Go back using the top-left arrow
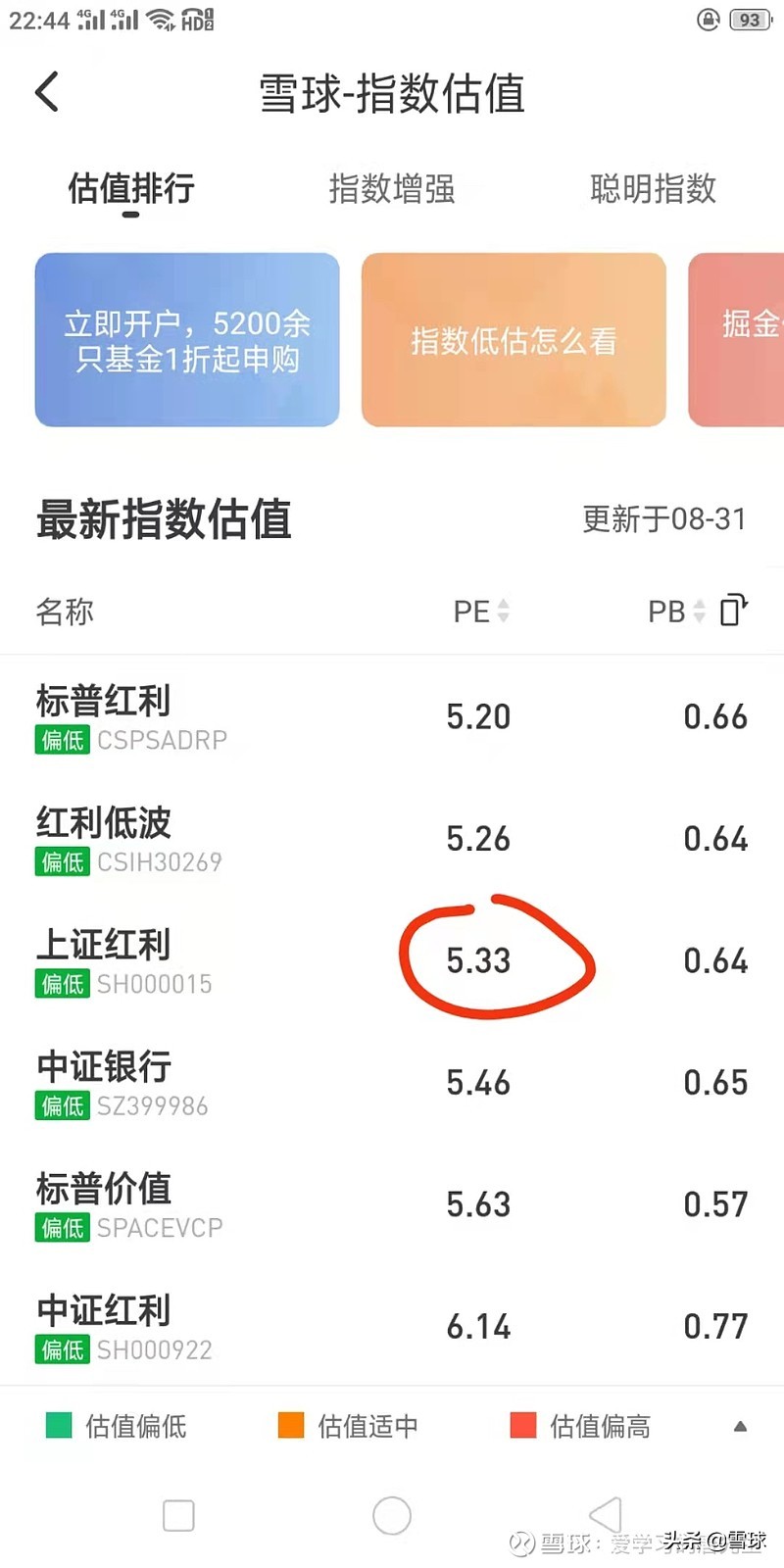The image size is (784, 1568). tap(47, 93)
